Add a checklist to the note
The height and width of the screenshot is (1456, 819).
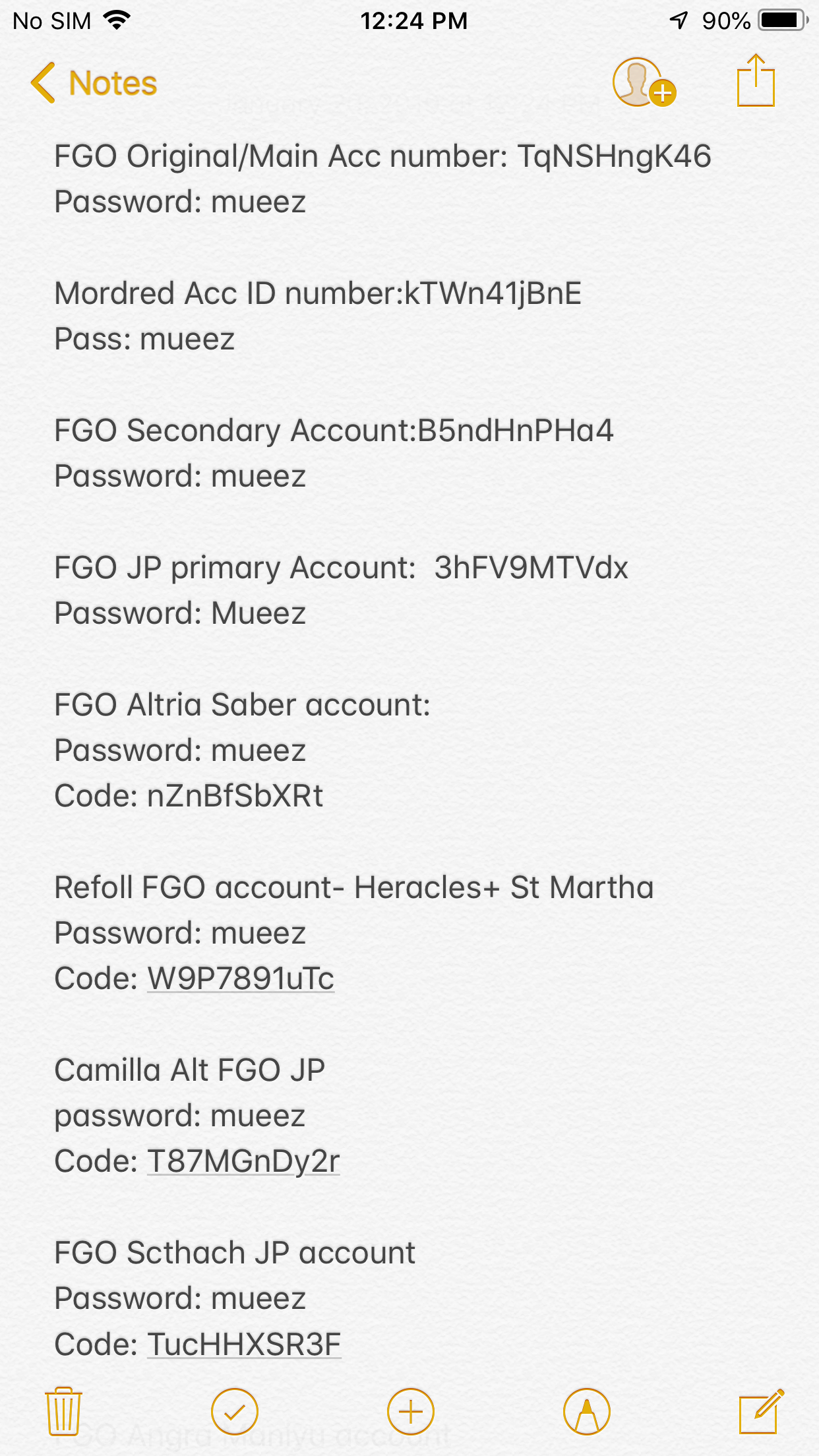[235, 1412]
